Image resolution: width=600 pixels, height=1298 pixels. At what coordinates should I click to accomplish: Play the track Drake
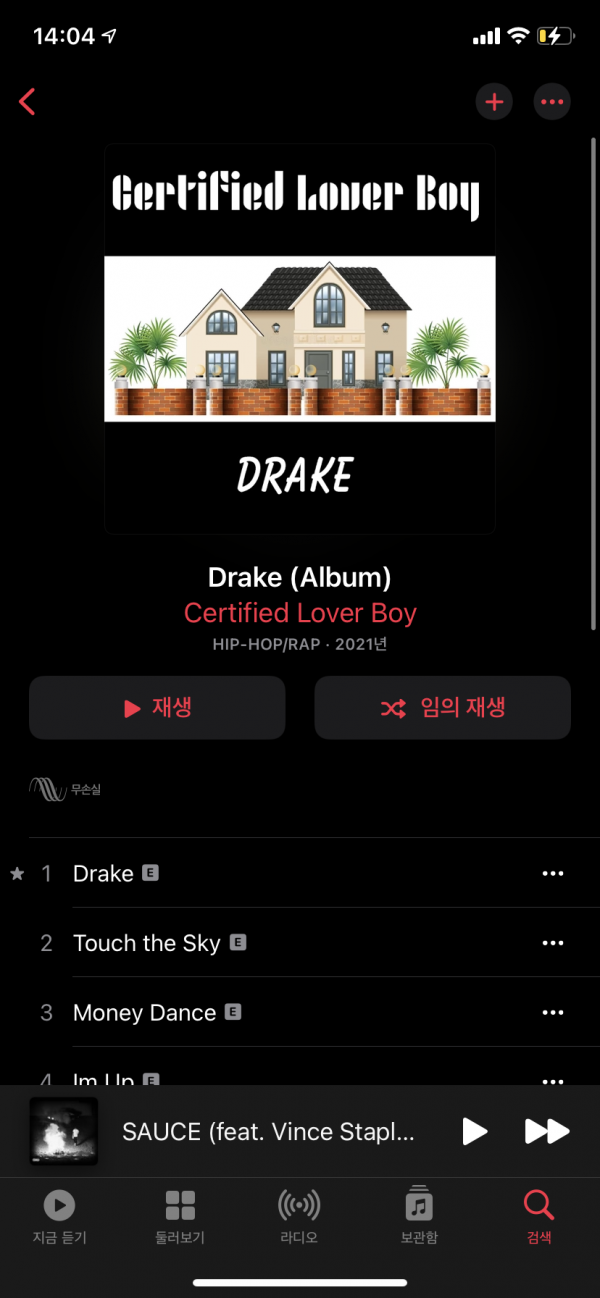pos(103,873)
